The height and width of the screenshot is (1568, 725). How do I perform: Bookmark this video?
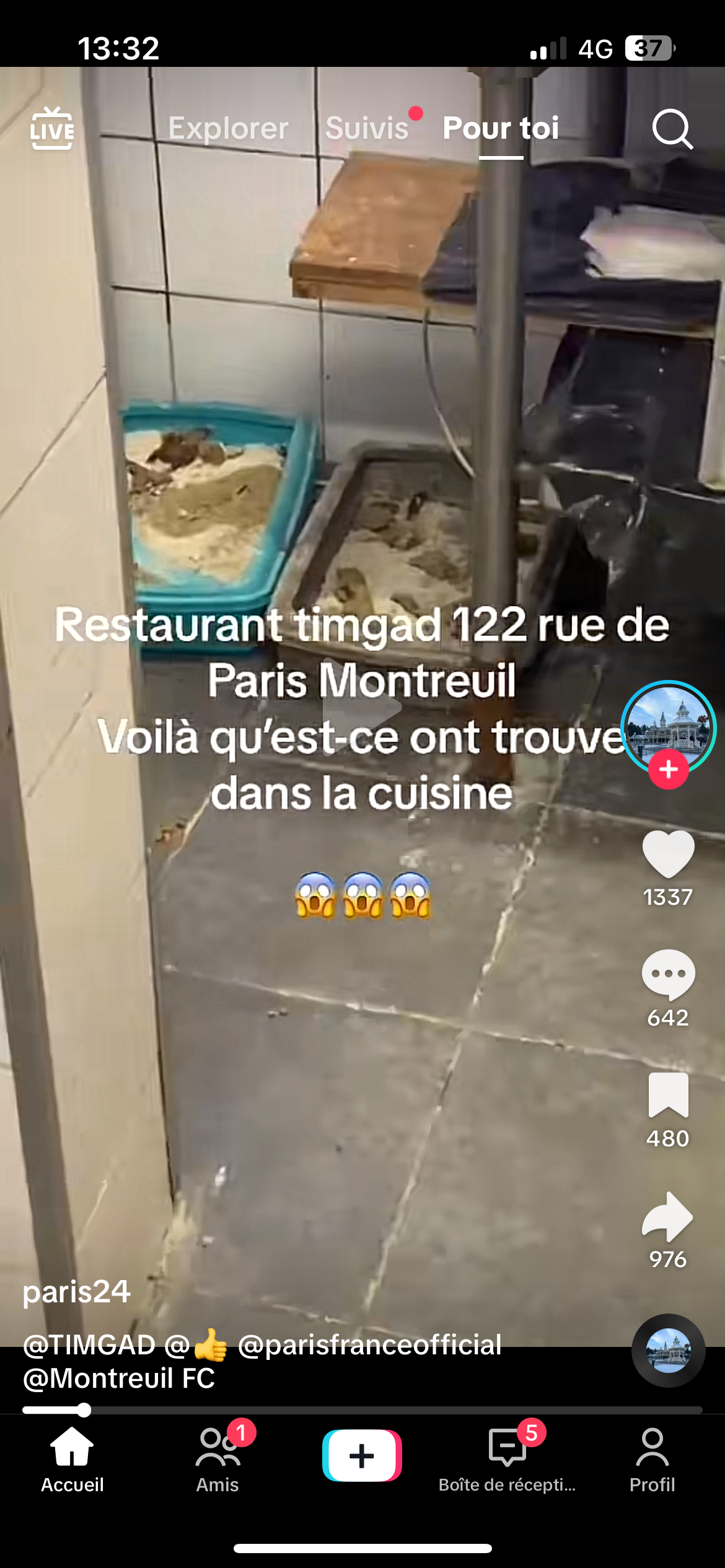[668, 1096]
